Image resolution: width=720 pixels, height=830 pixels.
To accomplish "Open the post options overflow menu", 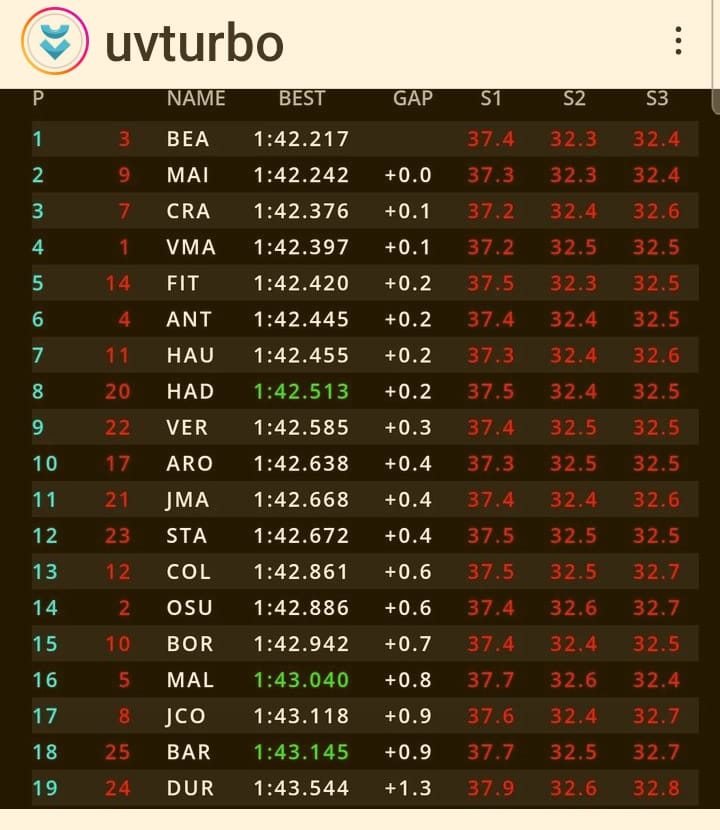I will 678,41.
